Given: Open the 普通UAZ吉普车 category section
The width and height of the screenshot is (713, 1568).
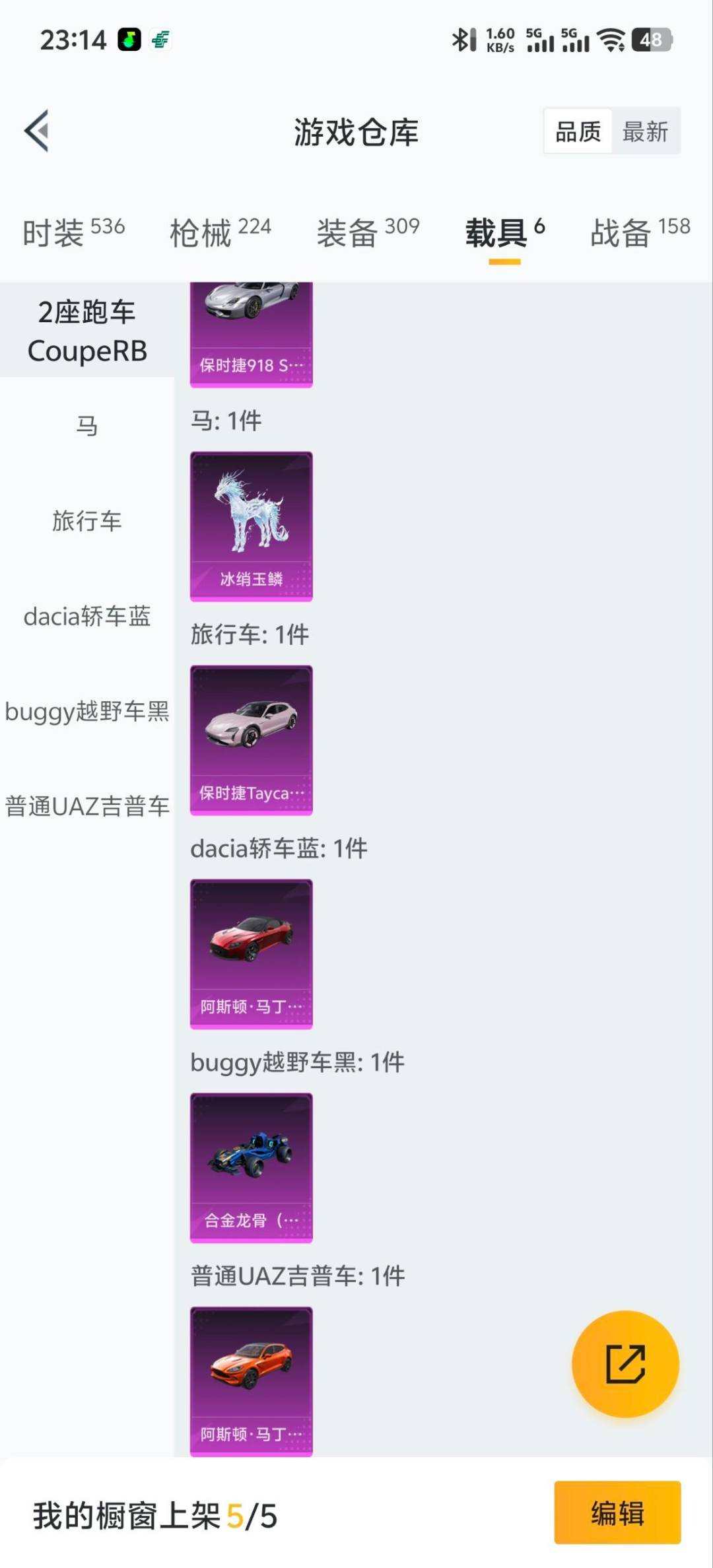Looking at the screenshot, I should [x=88, y=805].
